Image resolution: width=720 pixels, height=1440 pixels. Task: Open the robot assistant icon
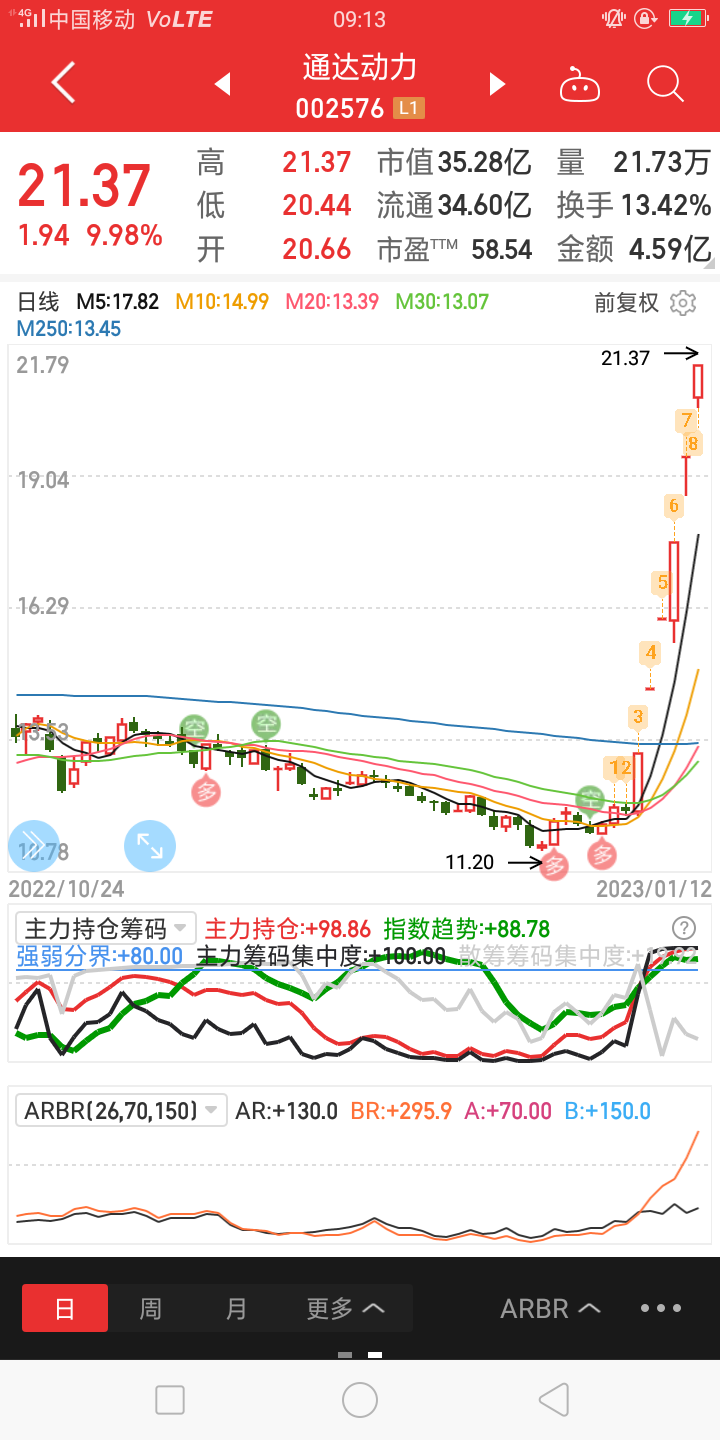579,85
